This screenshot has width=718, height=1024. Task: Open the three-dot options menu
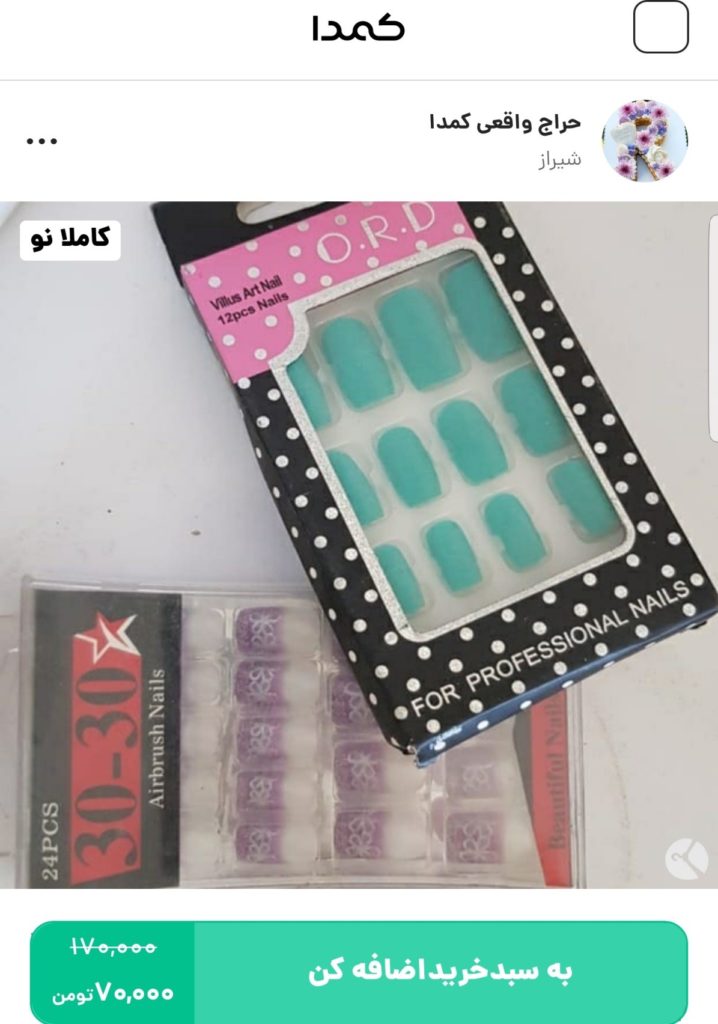click(x=42, y=141)
